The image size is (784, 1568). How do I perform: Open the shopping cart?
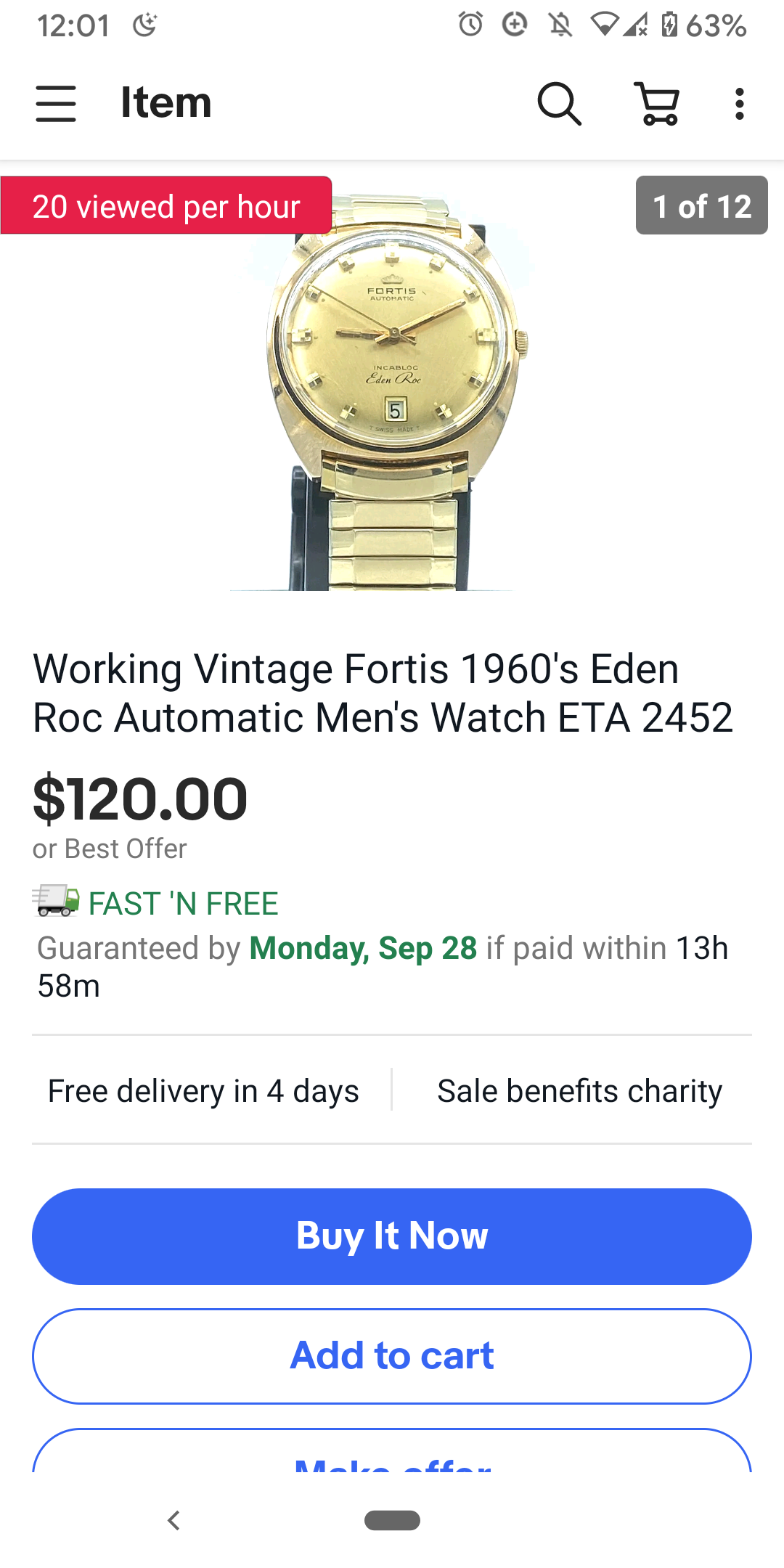pos(658,103)
